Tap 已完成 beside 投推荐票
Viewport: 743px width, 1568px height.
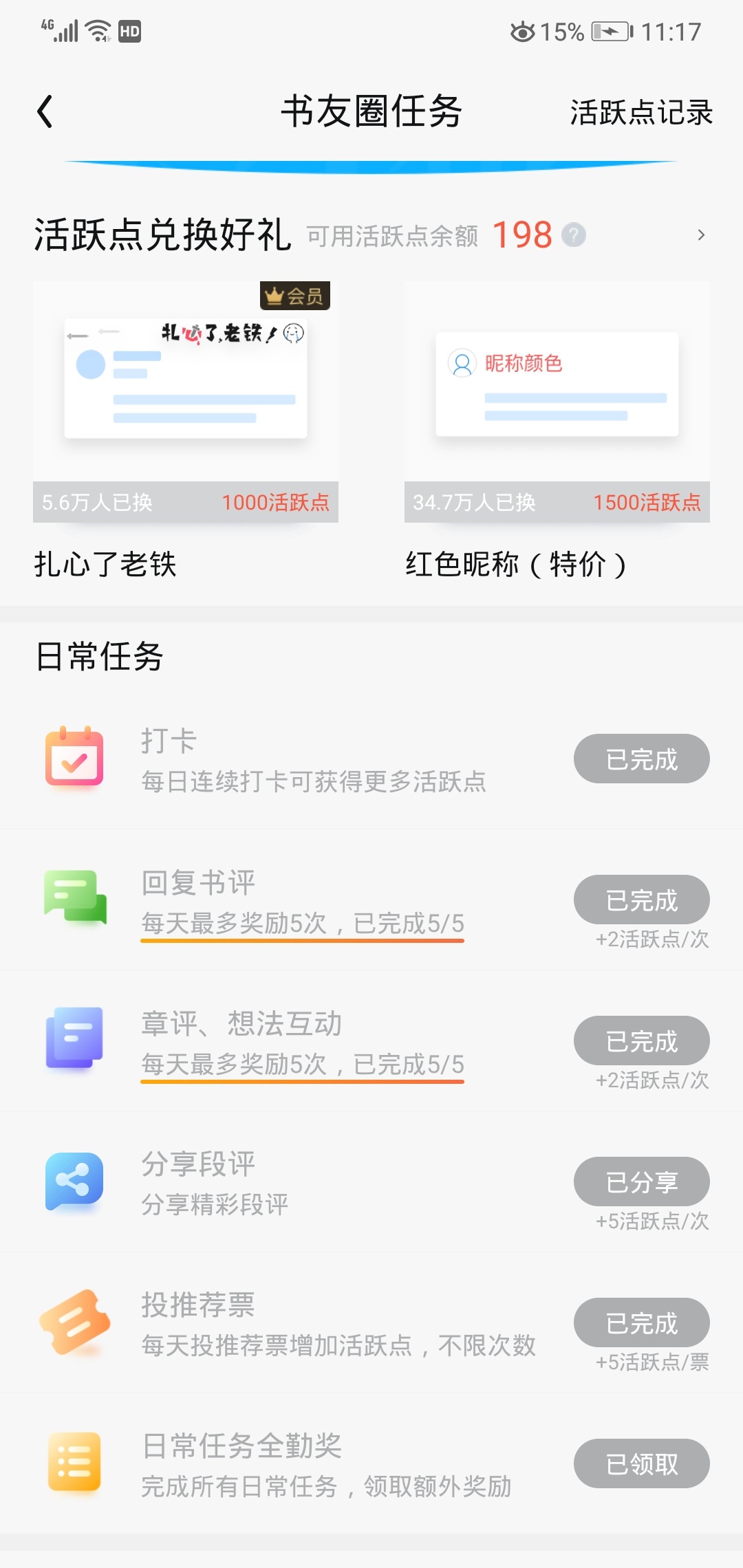pyautogui.click(x=642, y=1322)
